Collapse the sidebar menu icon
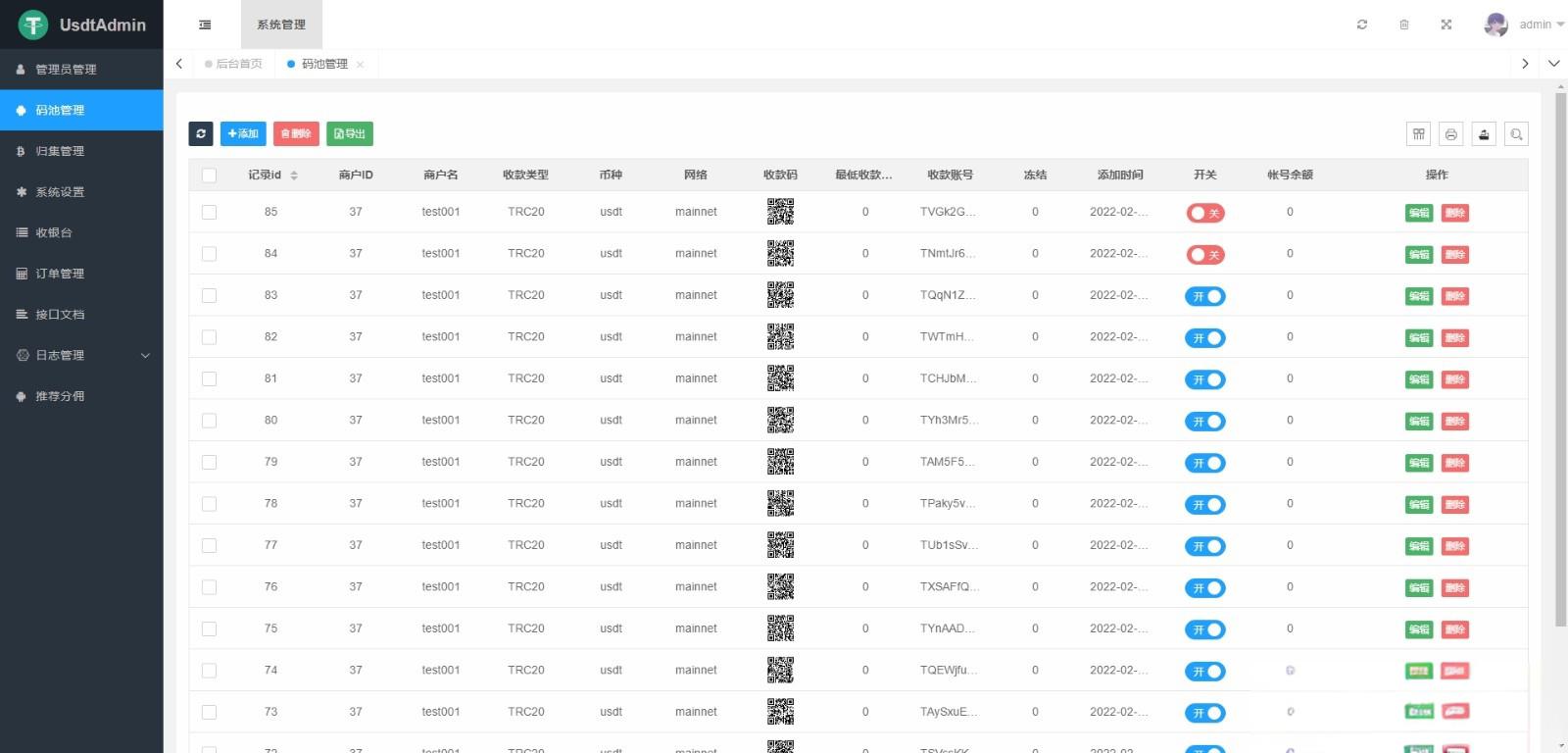The image size is (1568, 753). [x=205, y=25]
